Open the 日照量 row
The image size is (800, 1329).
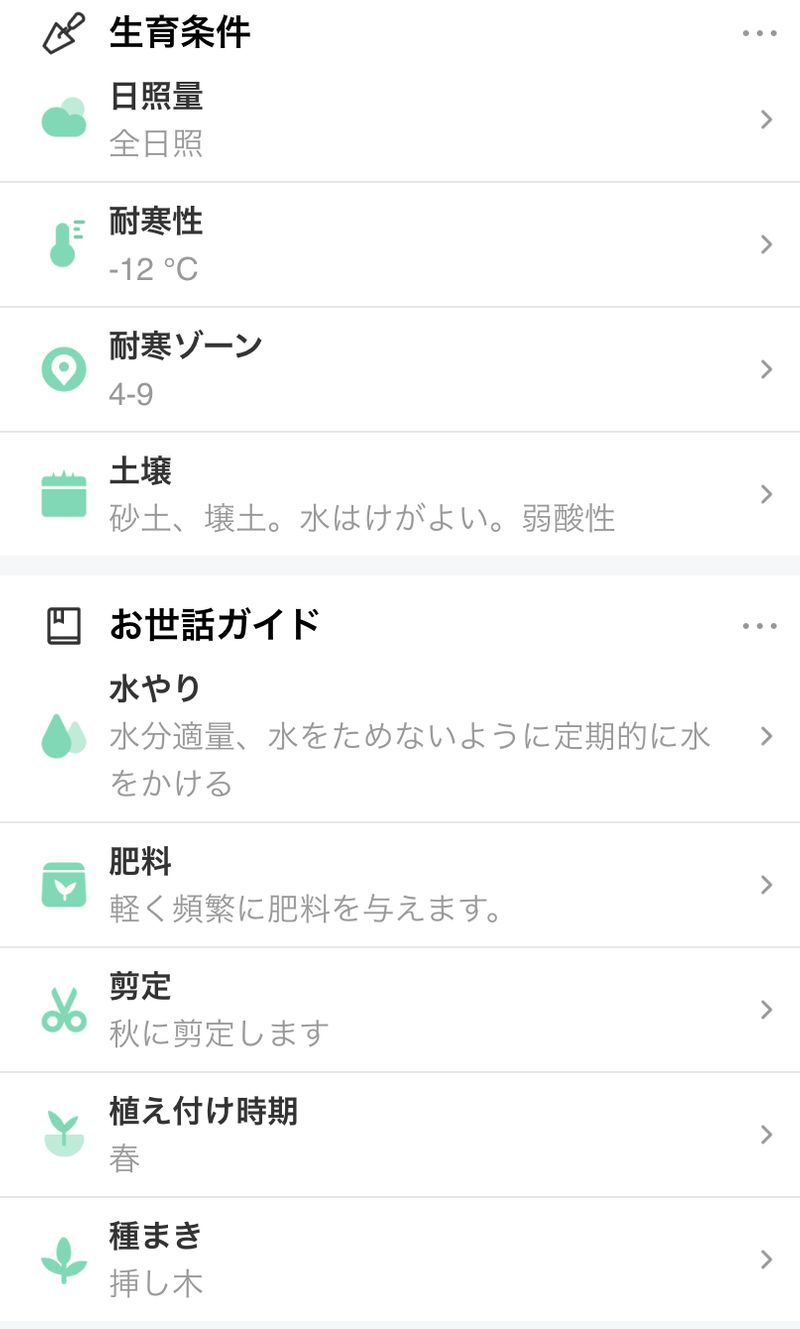click(x=400, y=120)
